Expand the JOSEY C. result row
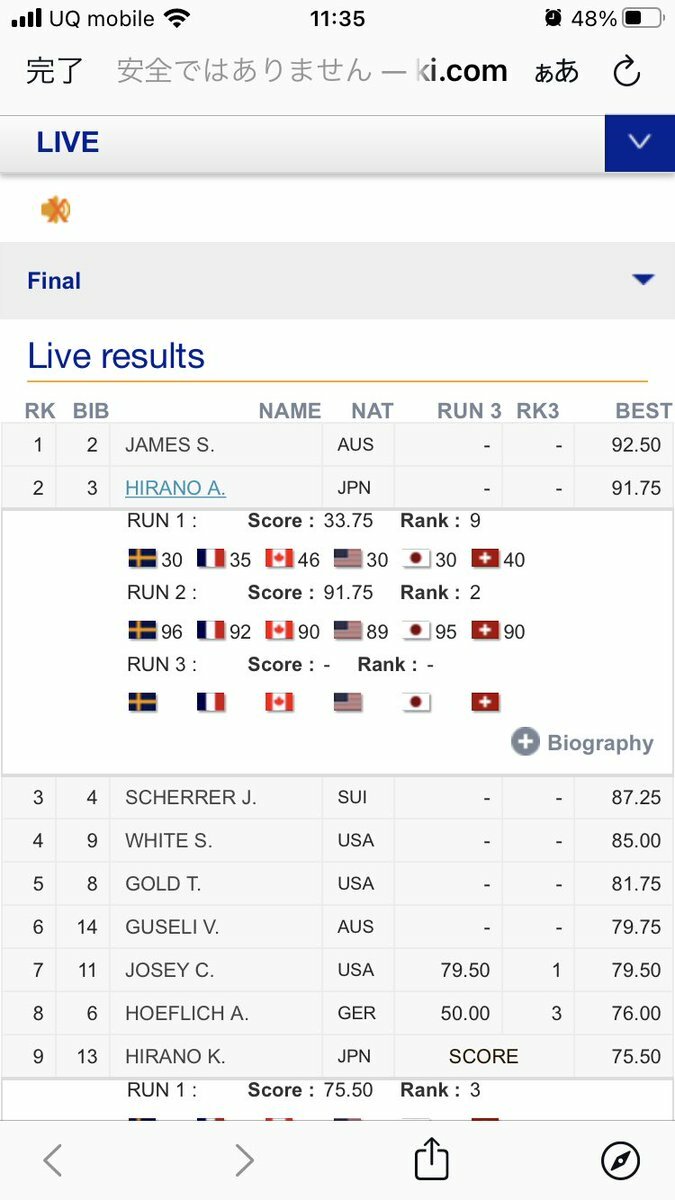The image size is (675, 1200). pyautogui.click(x=337, y=970)
